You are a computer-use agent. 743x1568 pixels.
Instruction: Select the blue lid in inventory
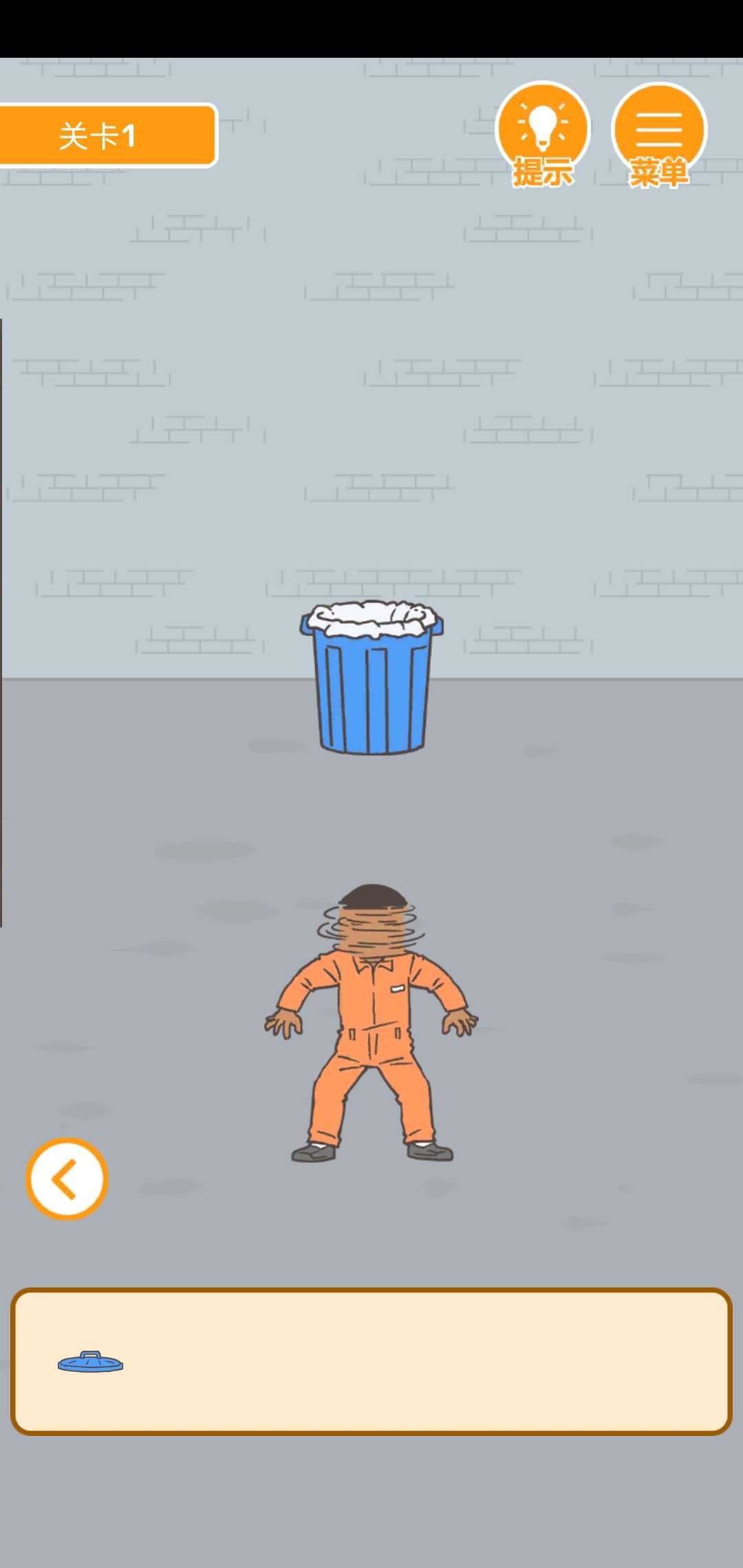(90, 1362)
